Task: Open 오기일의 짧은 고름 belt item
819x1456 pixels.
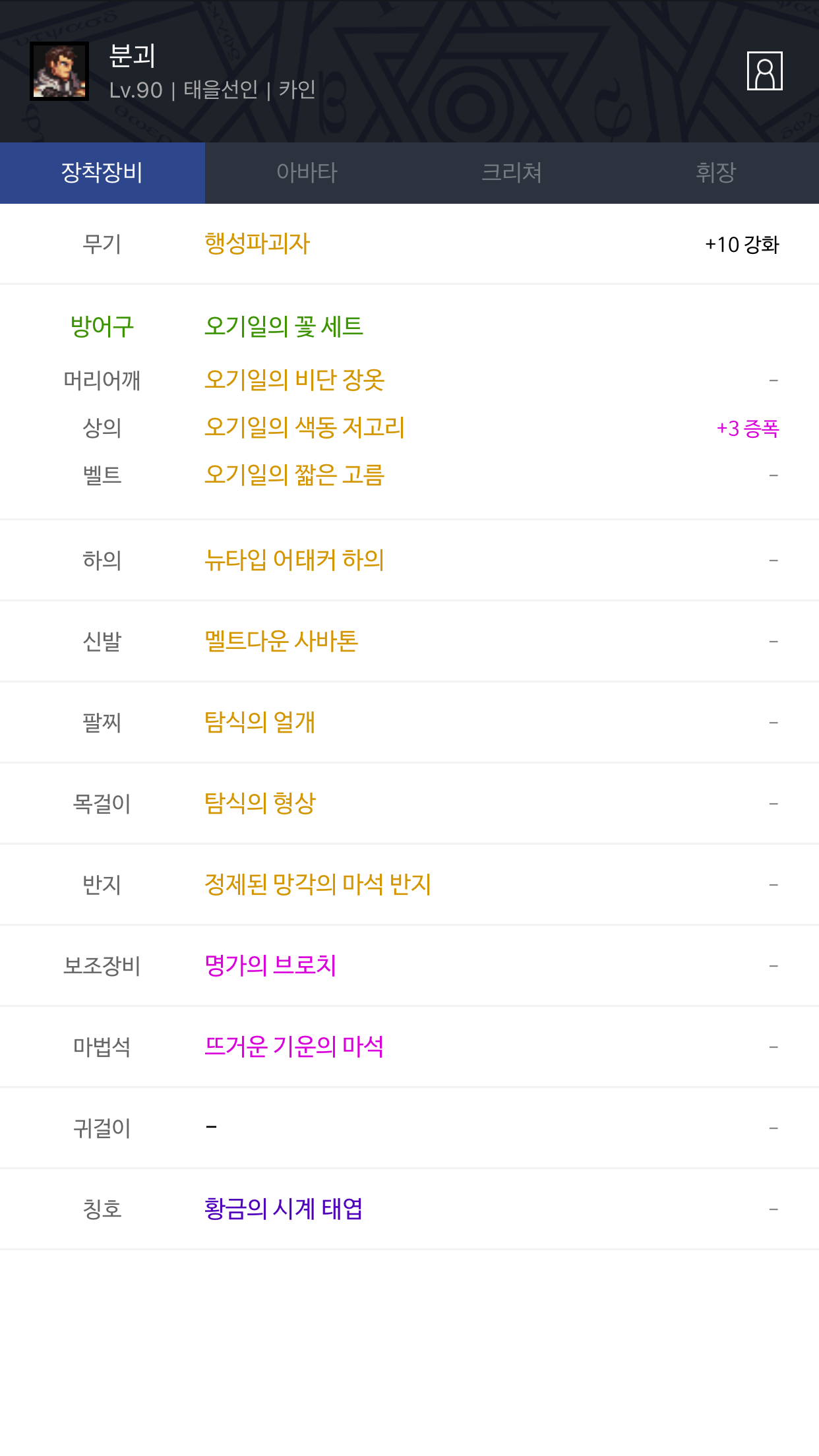Action: tap(294, 475)
